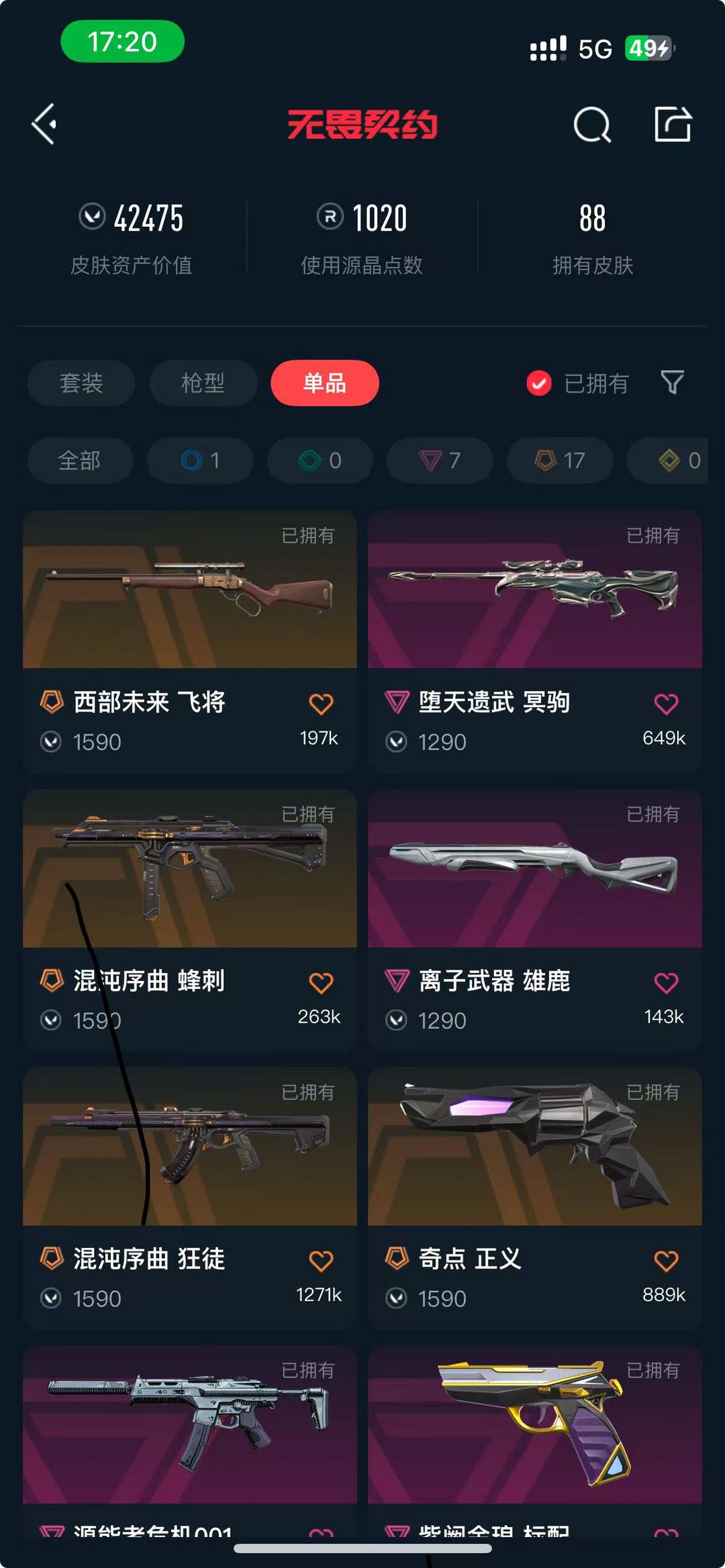Open the 奇点 正义 skin card
Viewport: 725px width, 1568px height.
click(535, 1198)
